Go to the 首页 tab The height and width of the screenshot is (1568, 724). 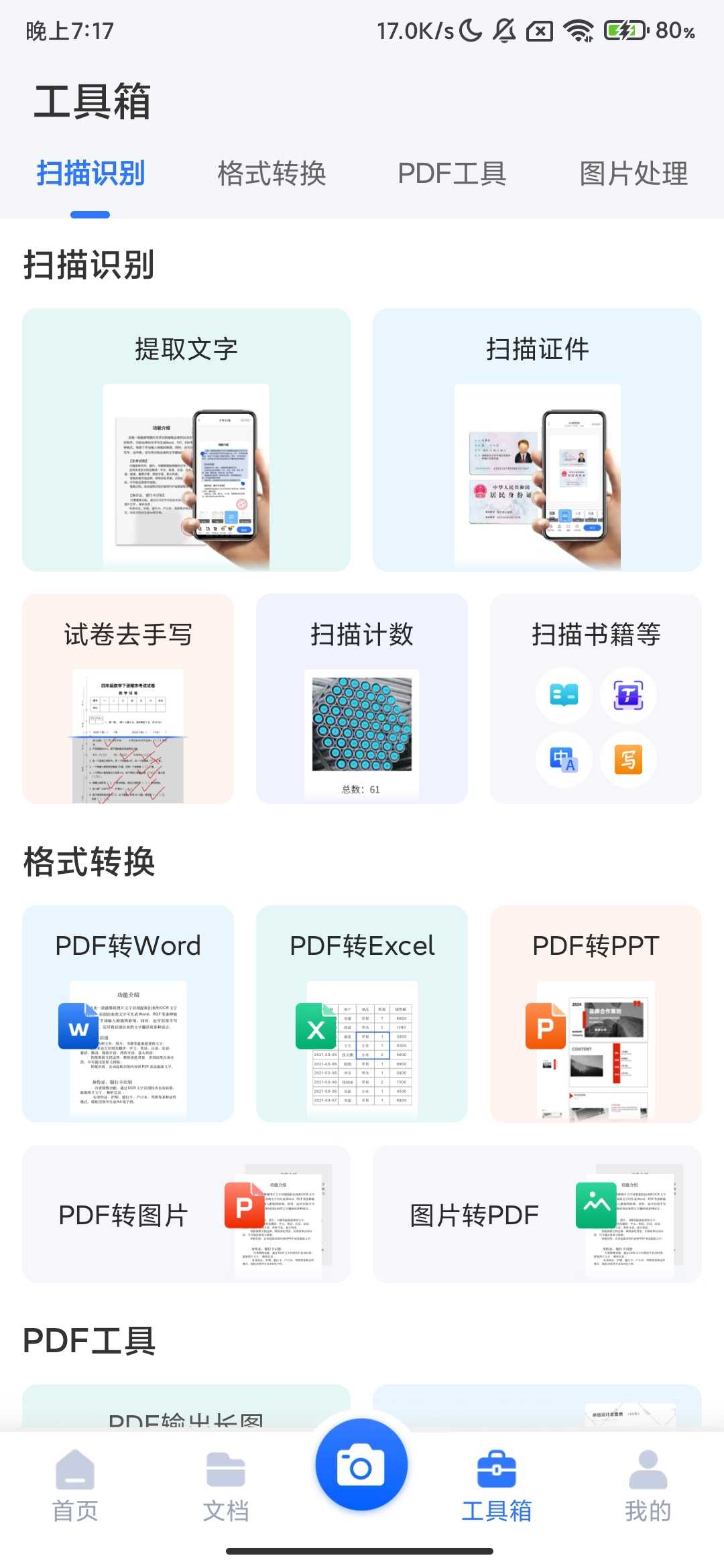[x=75, y=1484]
